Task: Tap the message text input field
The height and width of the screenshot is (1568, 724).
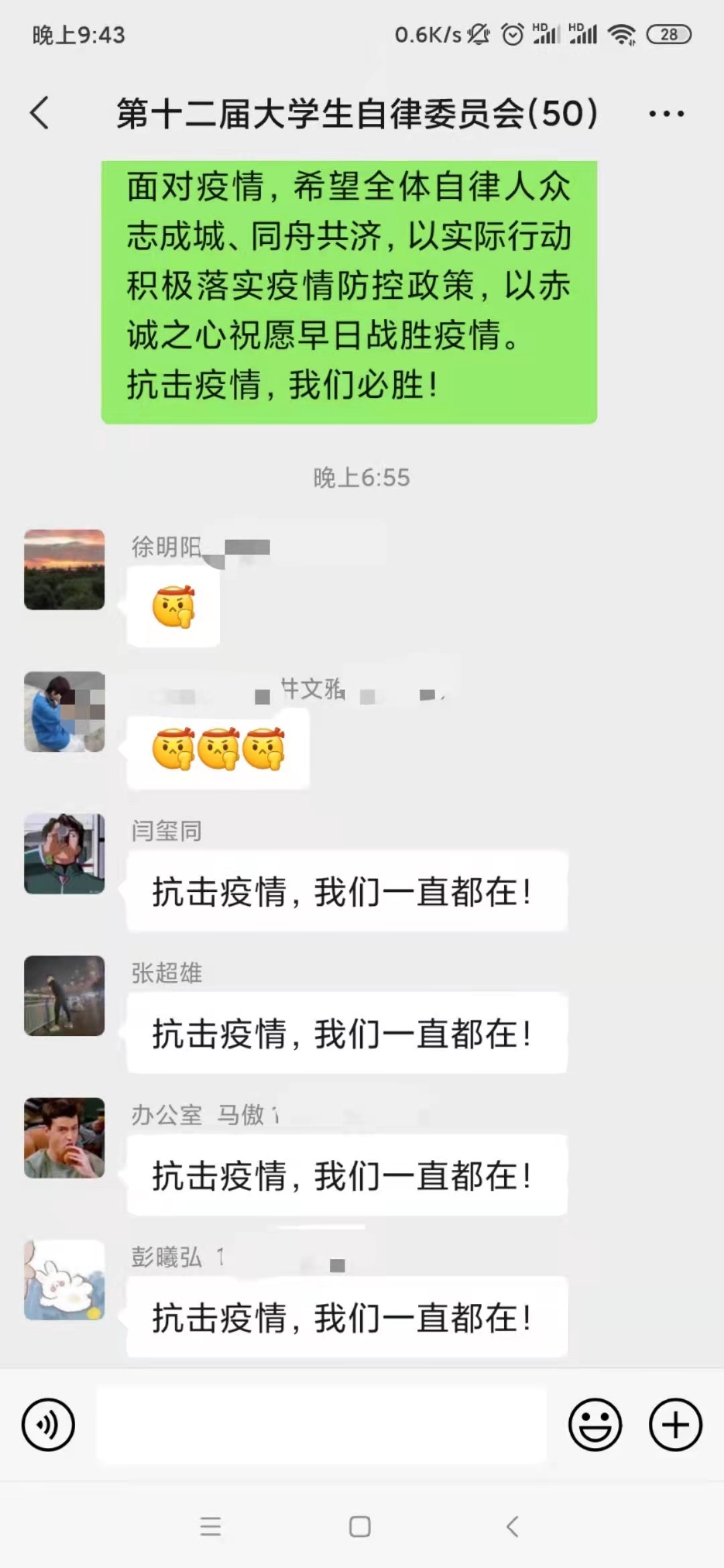Action: click(322, 1425)
